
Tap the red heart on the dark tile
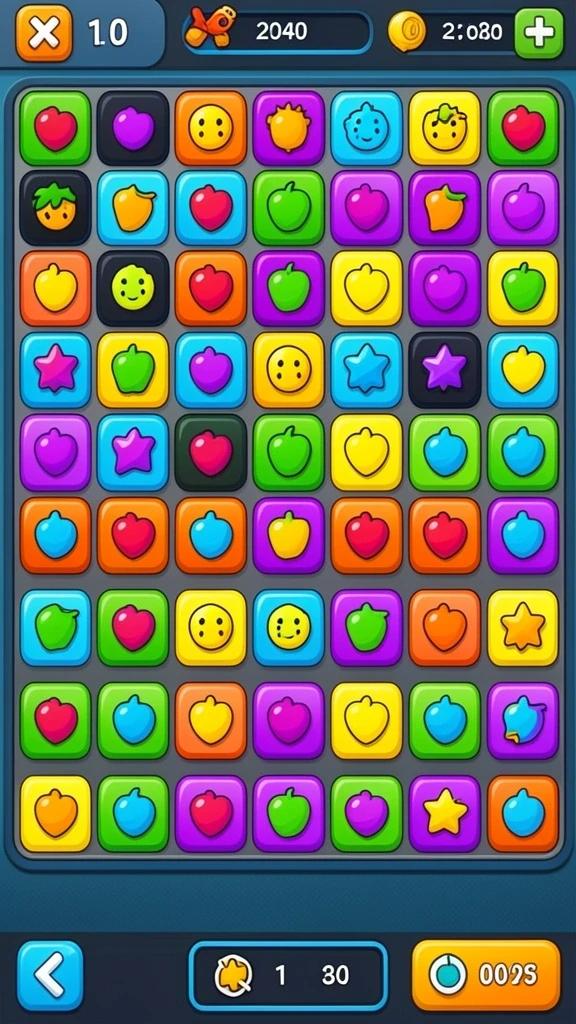click(211, 452)
